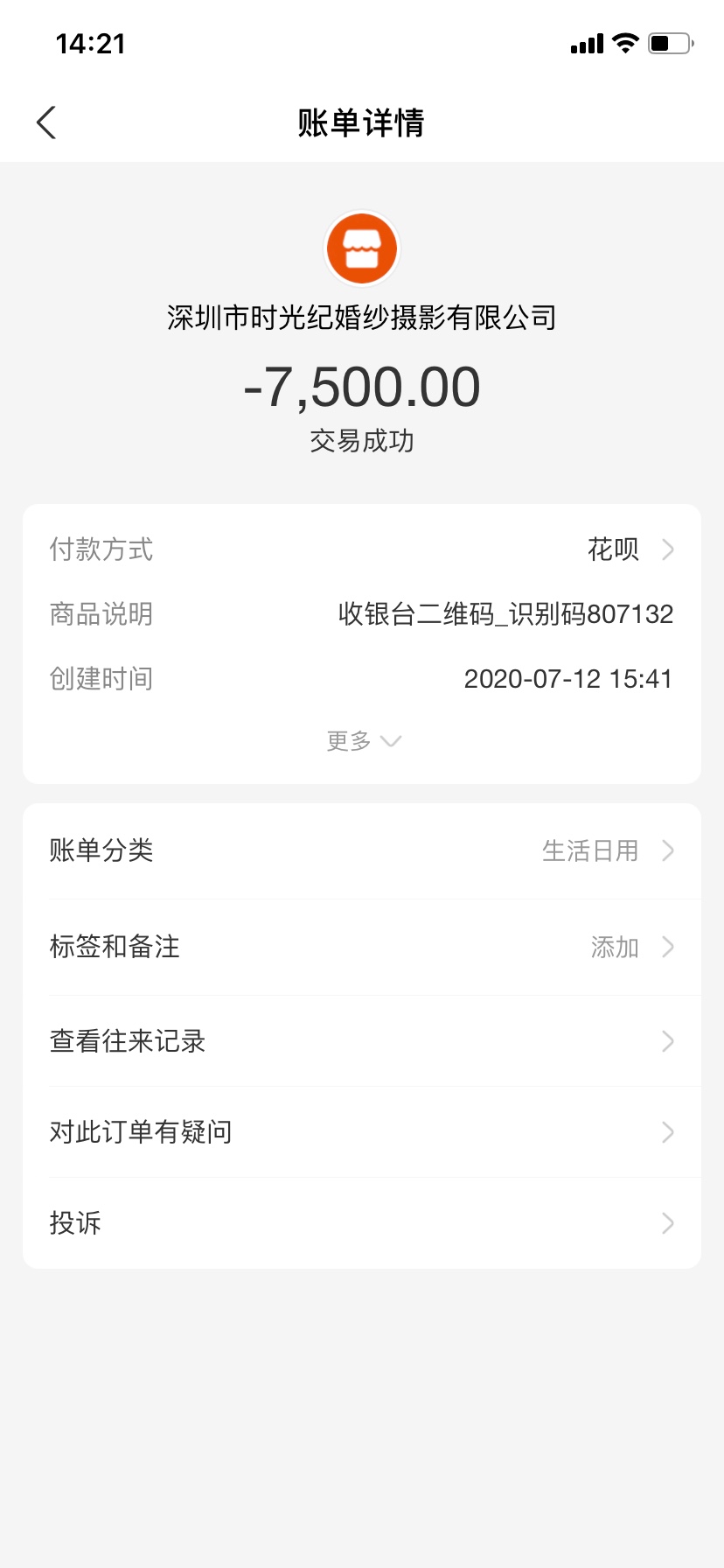Screen dimensions: 724x1568
Task: Open the 投诉 complaint row
Action: pos(362,1223)
